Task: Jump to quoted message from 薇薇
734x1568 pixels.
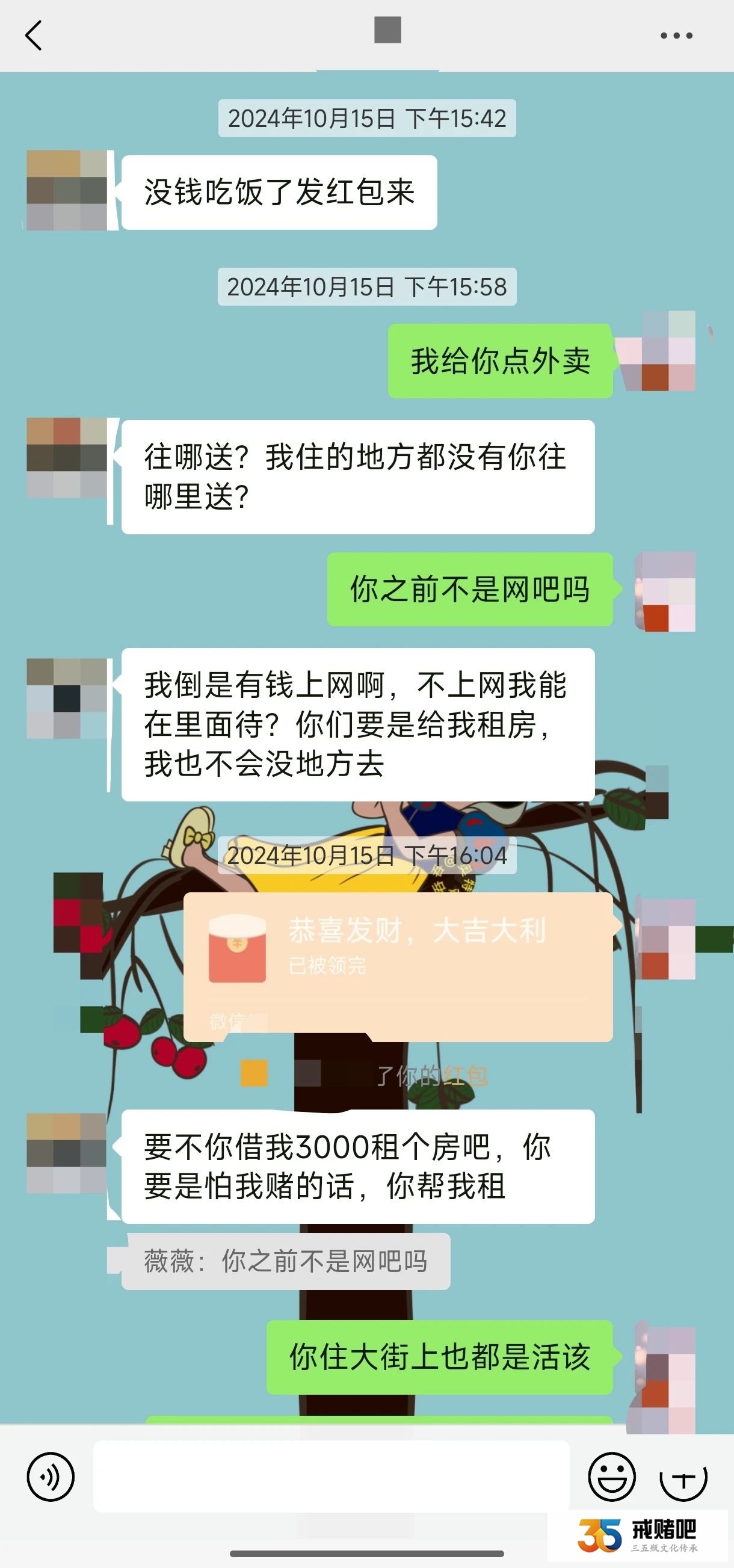Action: coord(285,1261)
